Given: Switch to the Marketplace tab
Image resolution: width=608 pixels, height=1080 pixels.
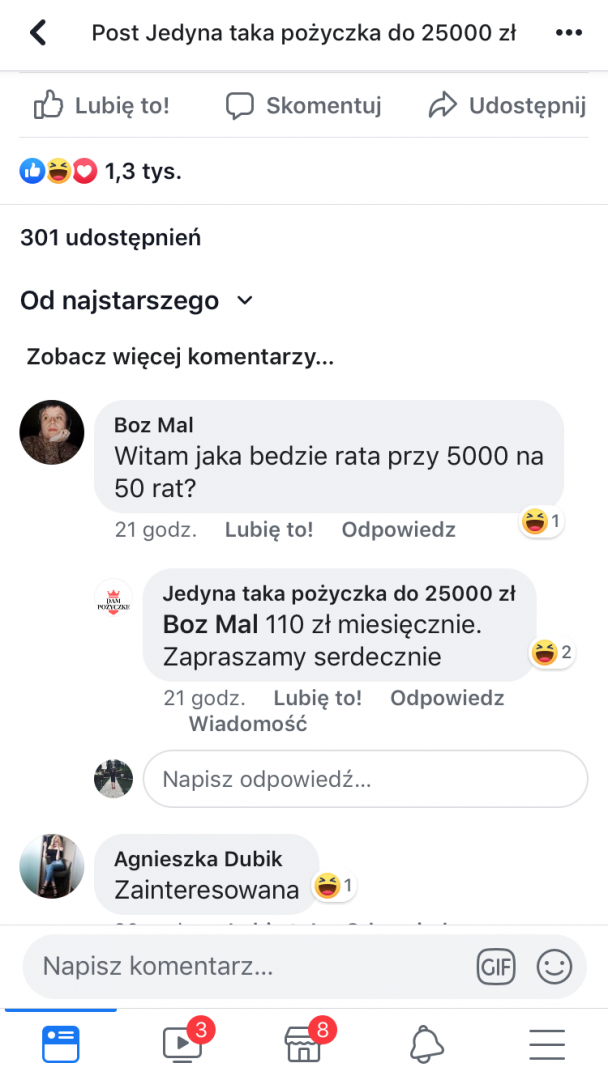Looking at the screenshot, I should pos(304,1044).
